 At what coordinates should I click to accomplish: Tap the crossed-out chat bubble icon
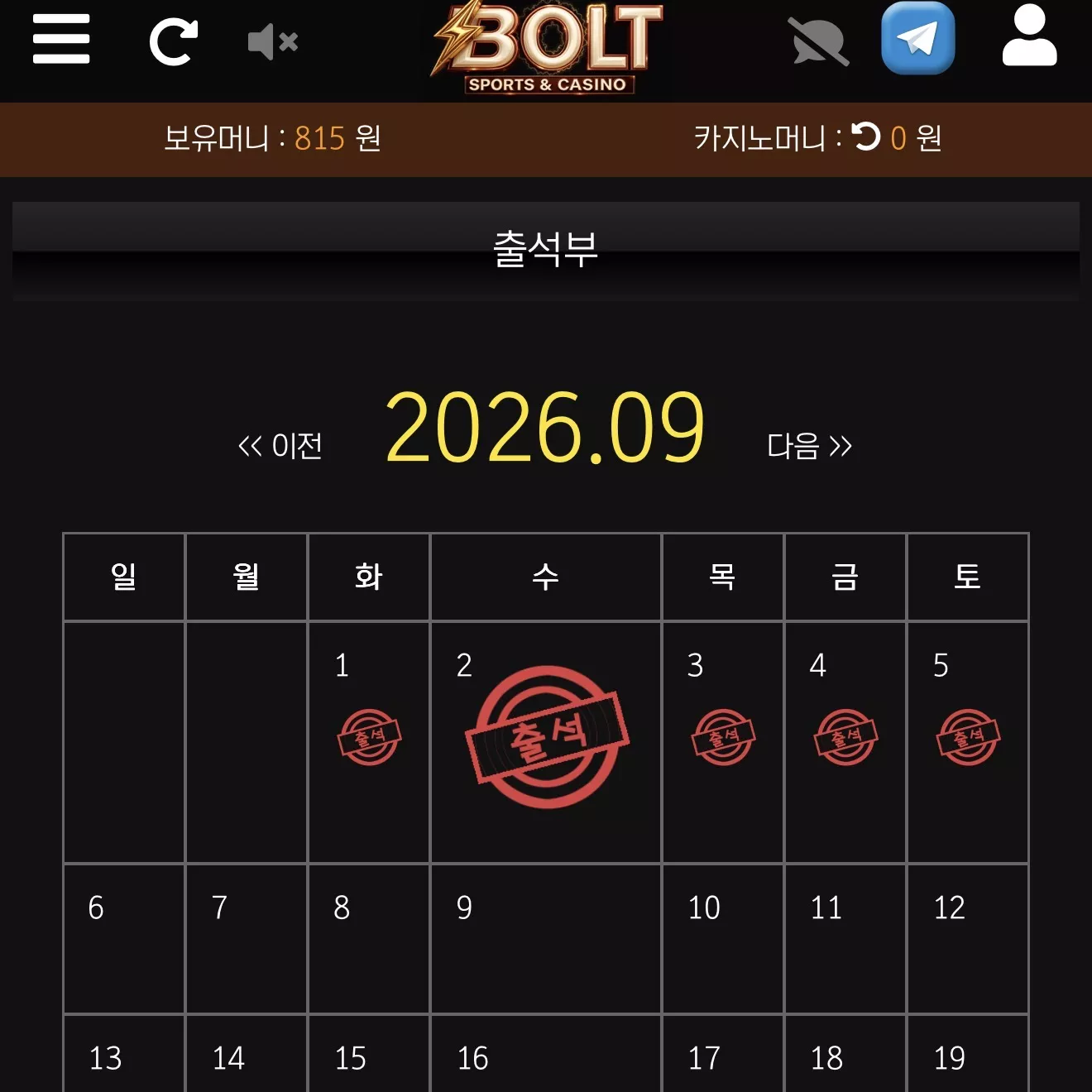click(x=818, y=41)
